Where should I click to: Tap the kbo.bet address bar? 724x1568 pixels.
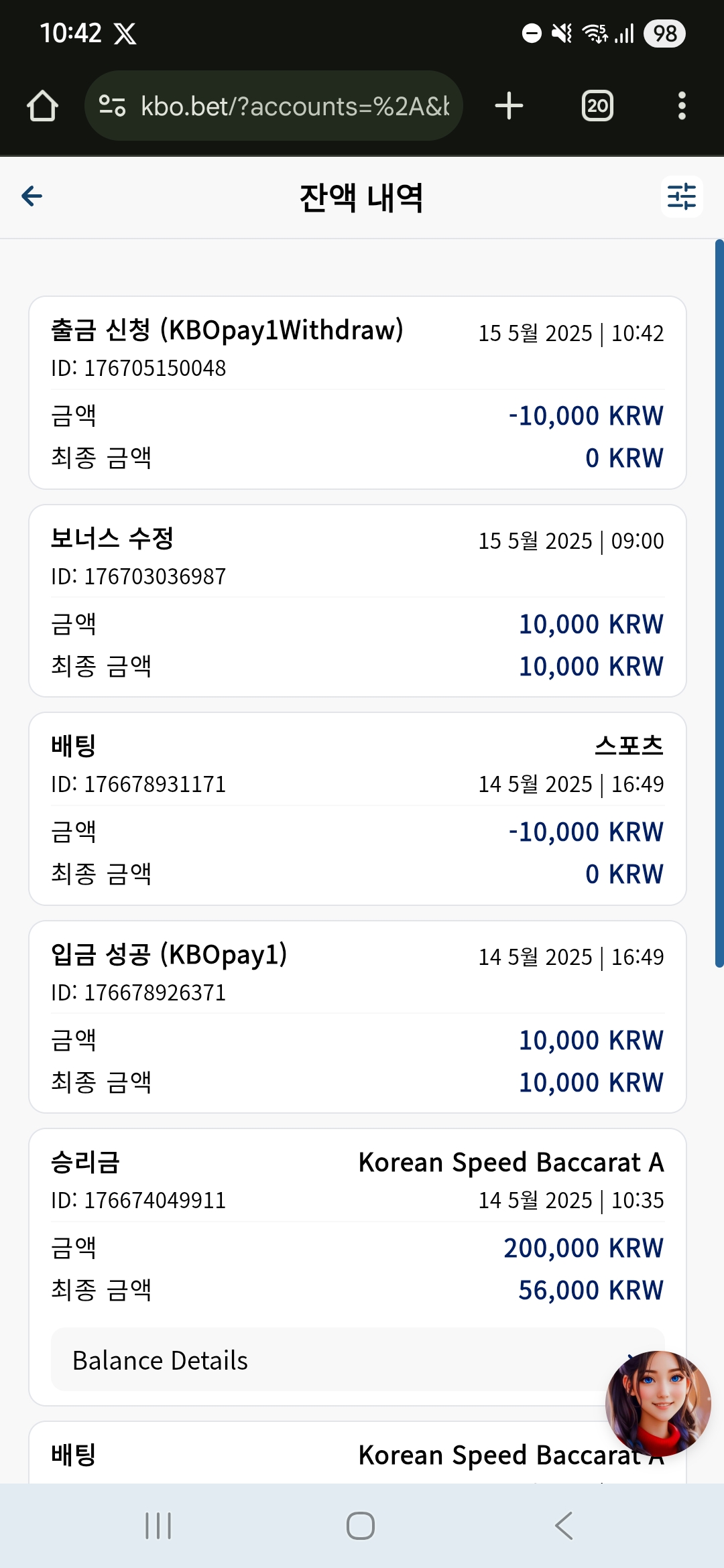[x=274, y=106]
